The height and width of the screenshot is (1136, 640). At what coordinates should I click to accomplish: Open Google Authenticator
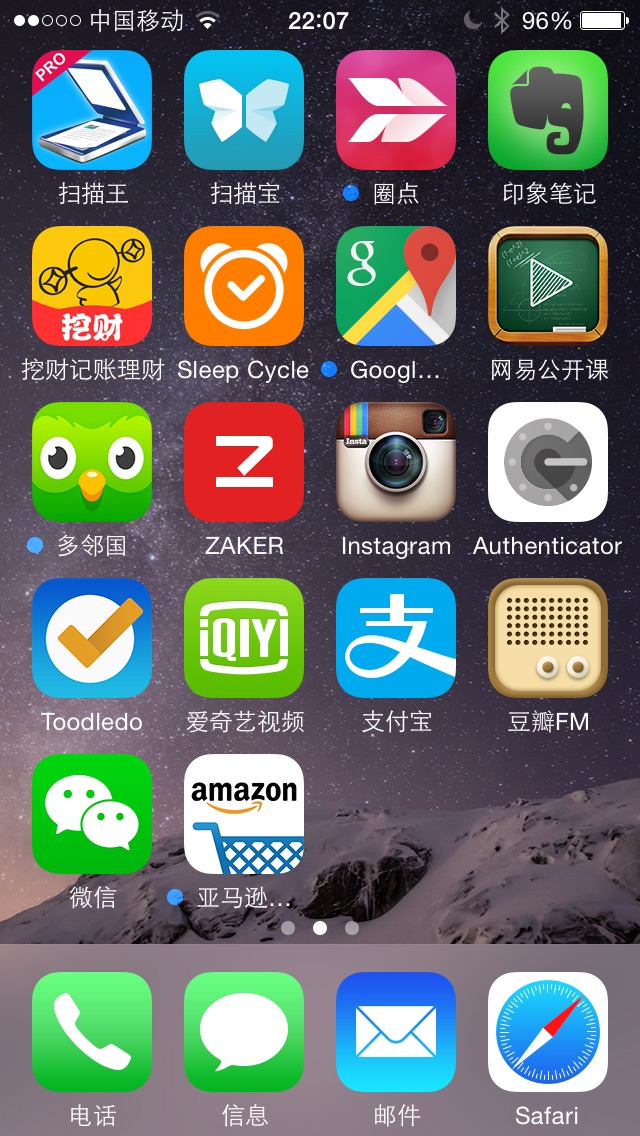click(x=548, y=462)
